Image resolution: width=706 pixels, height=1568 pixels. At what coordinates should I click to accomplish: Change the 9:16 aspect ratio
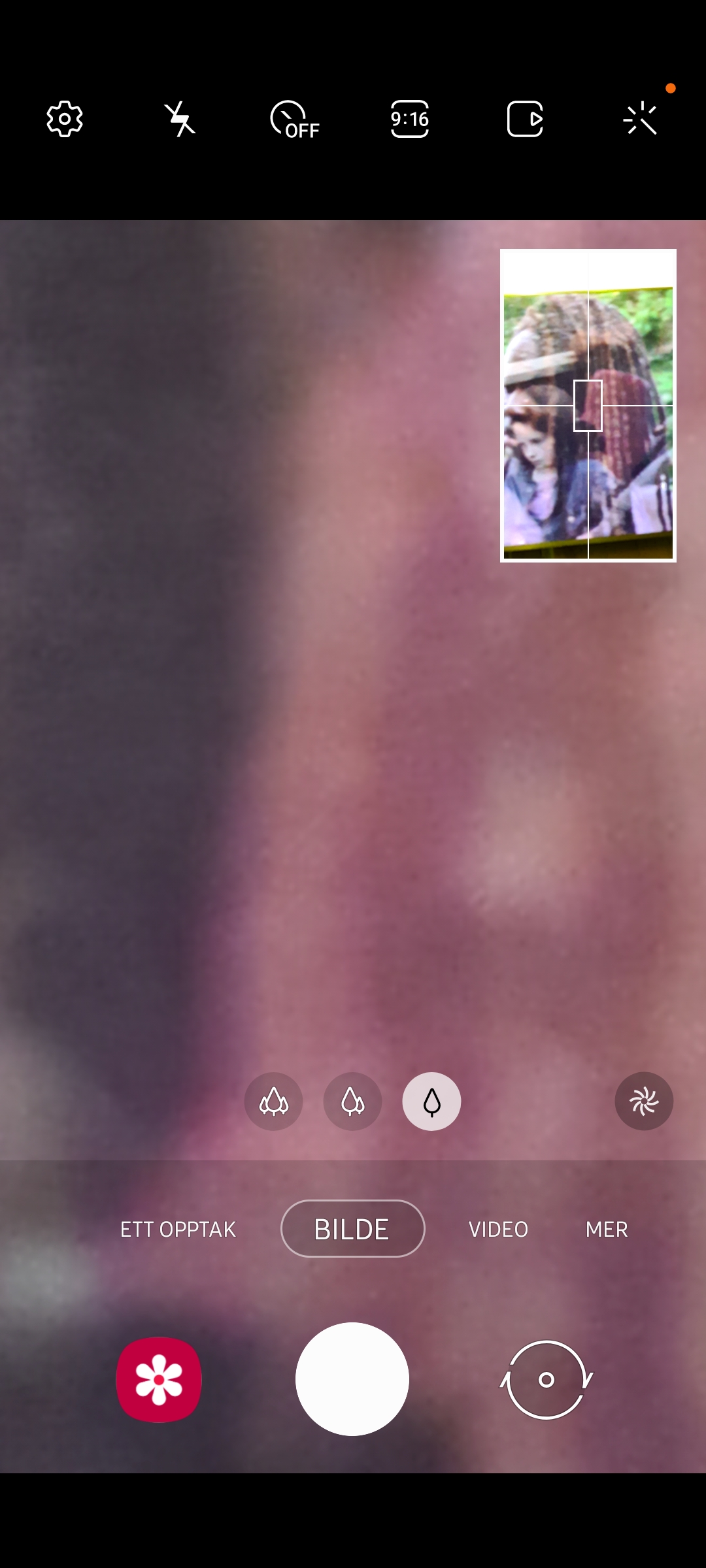(410, 119)
